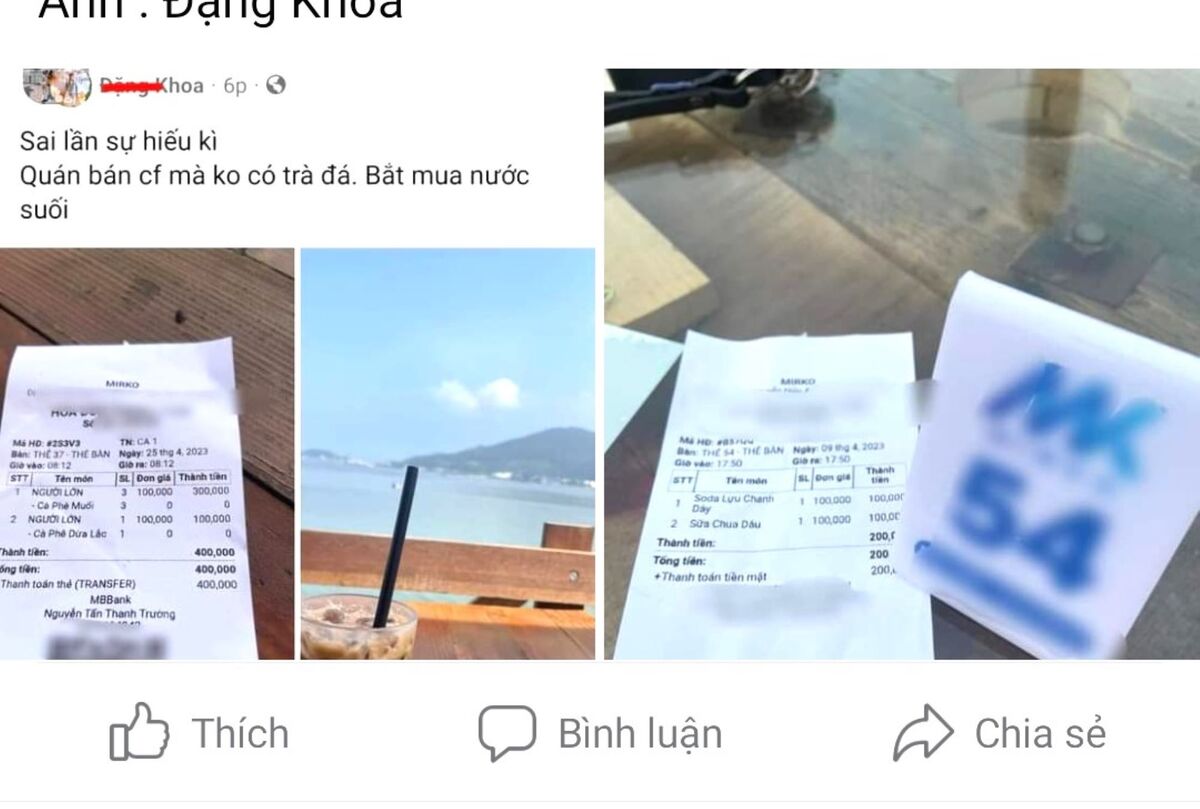The image size is (1200, 809).
Task: Share the post with Chia sẻ
Action: 1000,733
